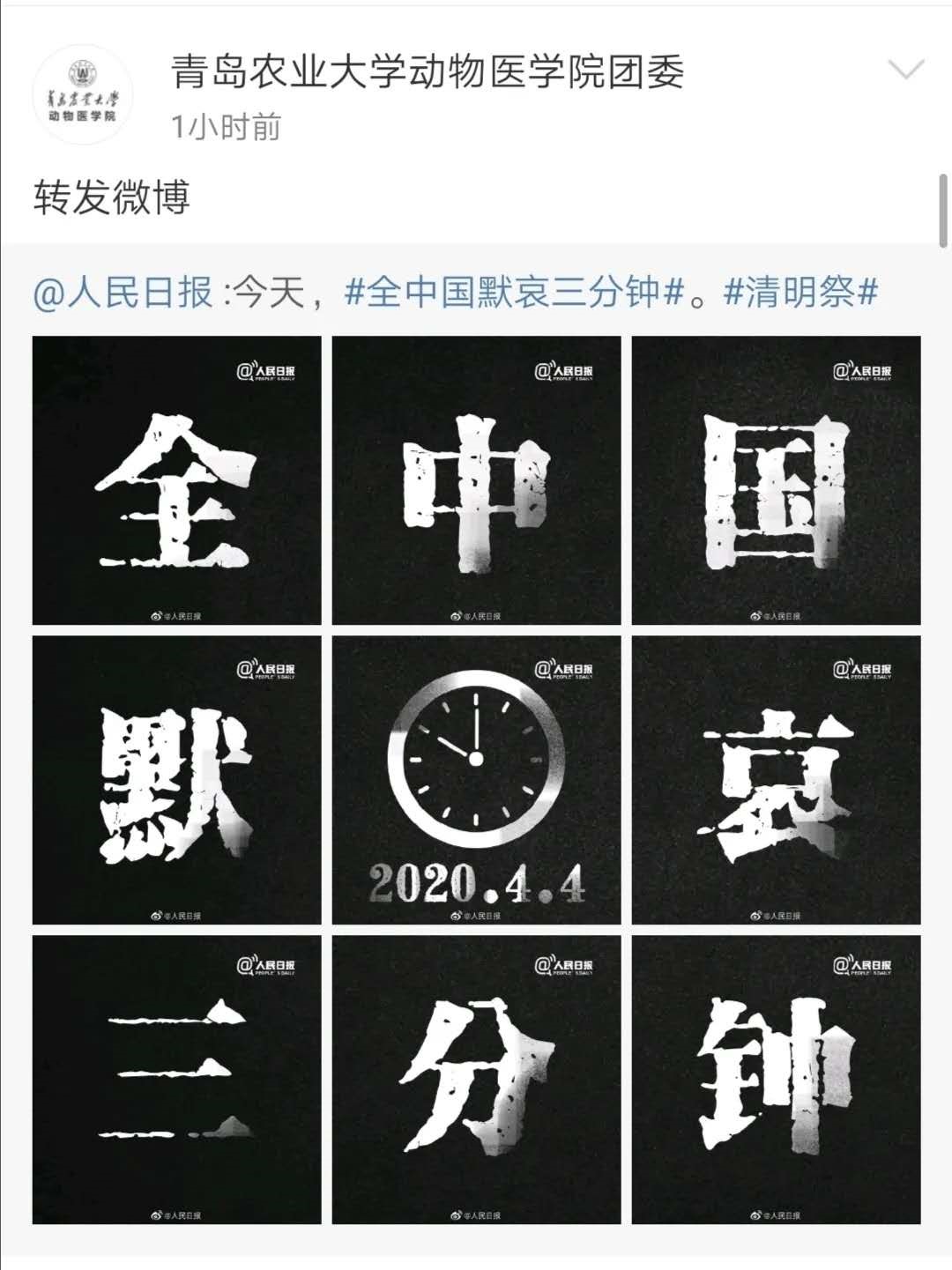Open the 青岛农业大学动物医学院团委 account name

coord(428,72)
